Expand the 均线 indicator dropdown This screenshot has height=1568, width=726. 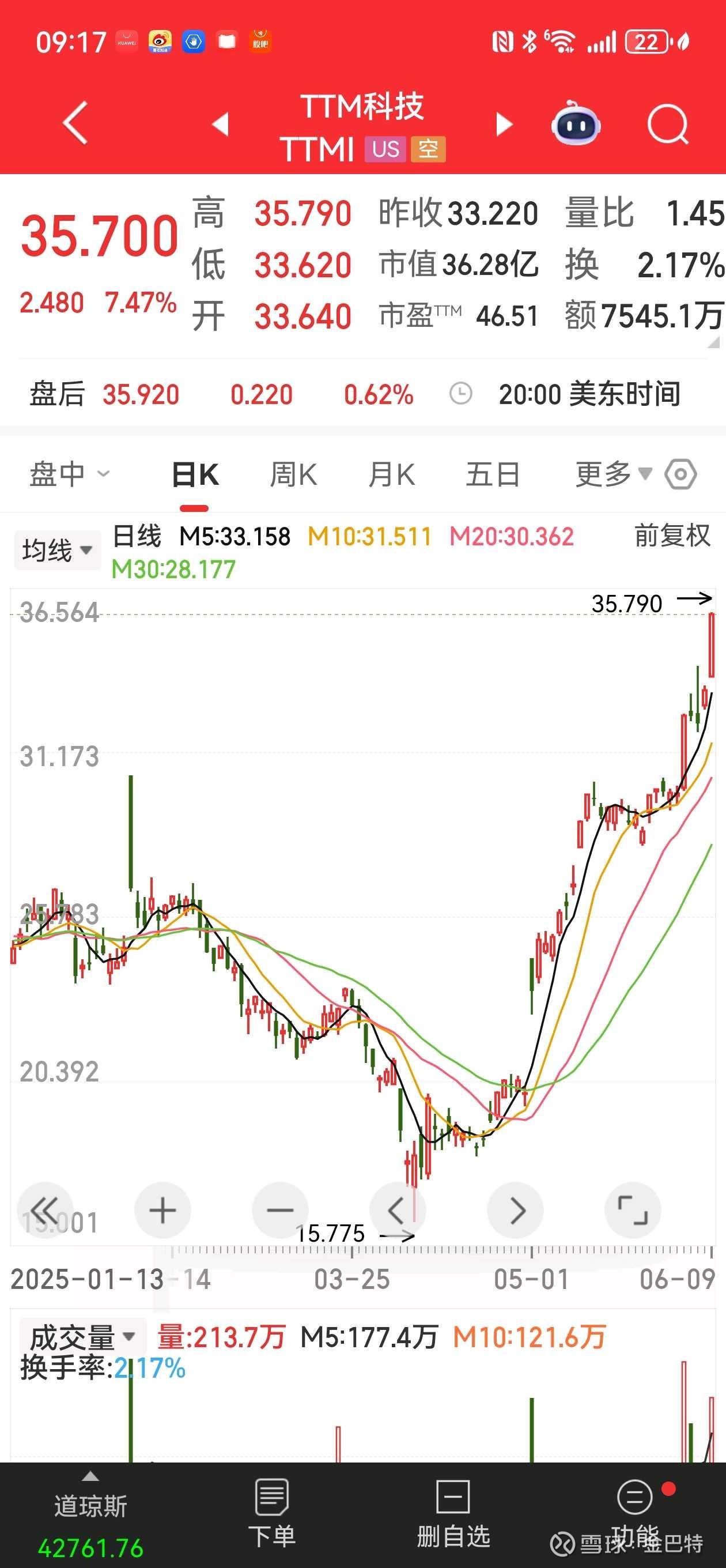[x=57, y=551]
